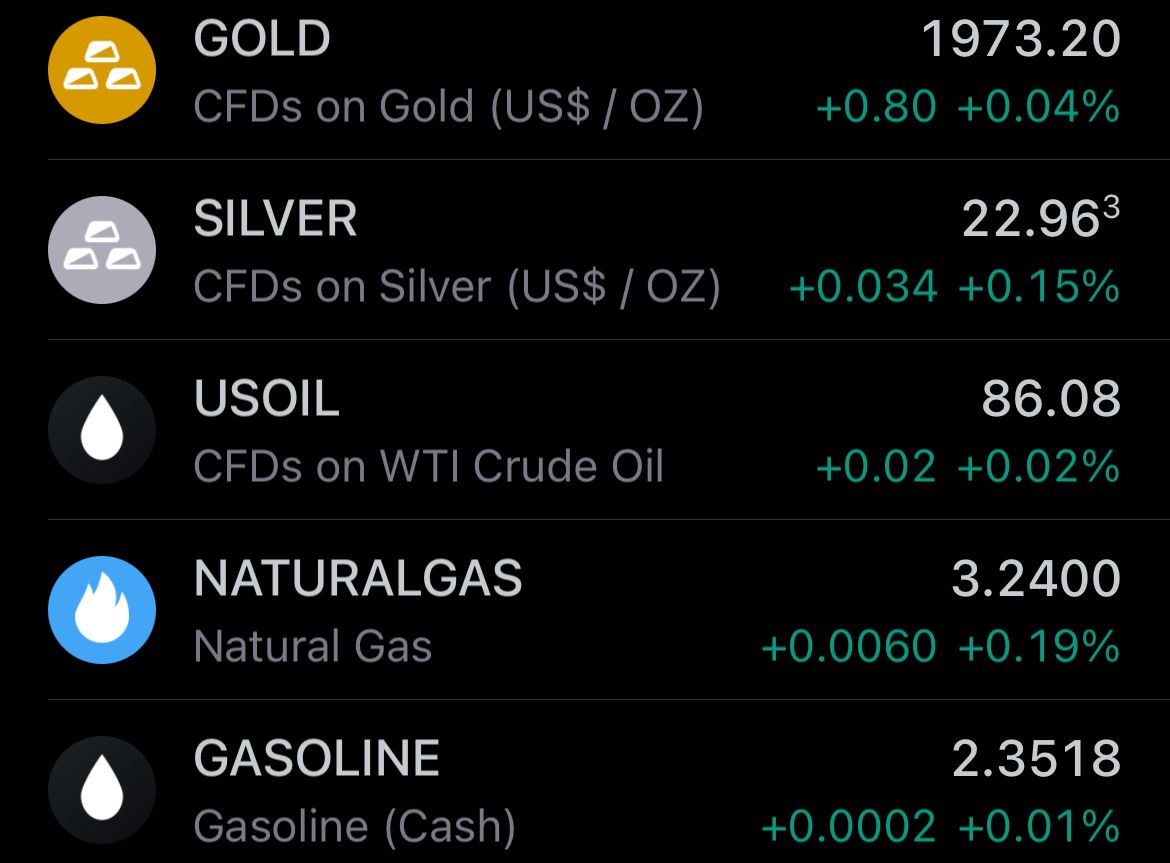View USOIL WTI Crude Oil details
This screenshot has height=863, width=1170.
tap(585, 430)
